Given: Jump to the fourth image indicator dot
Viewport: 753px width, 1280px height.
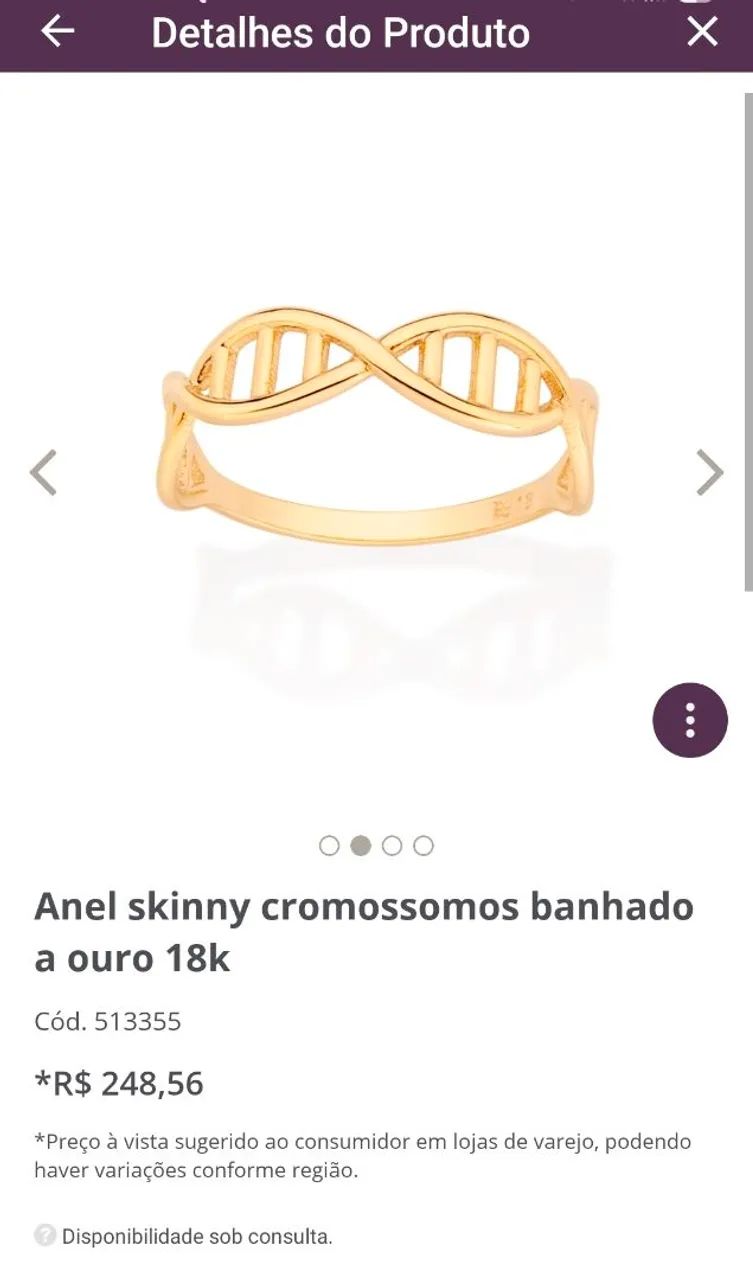Looking at the screenshot, I should 424,846.
